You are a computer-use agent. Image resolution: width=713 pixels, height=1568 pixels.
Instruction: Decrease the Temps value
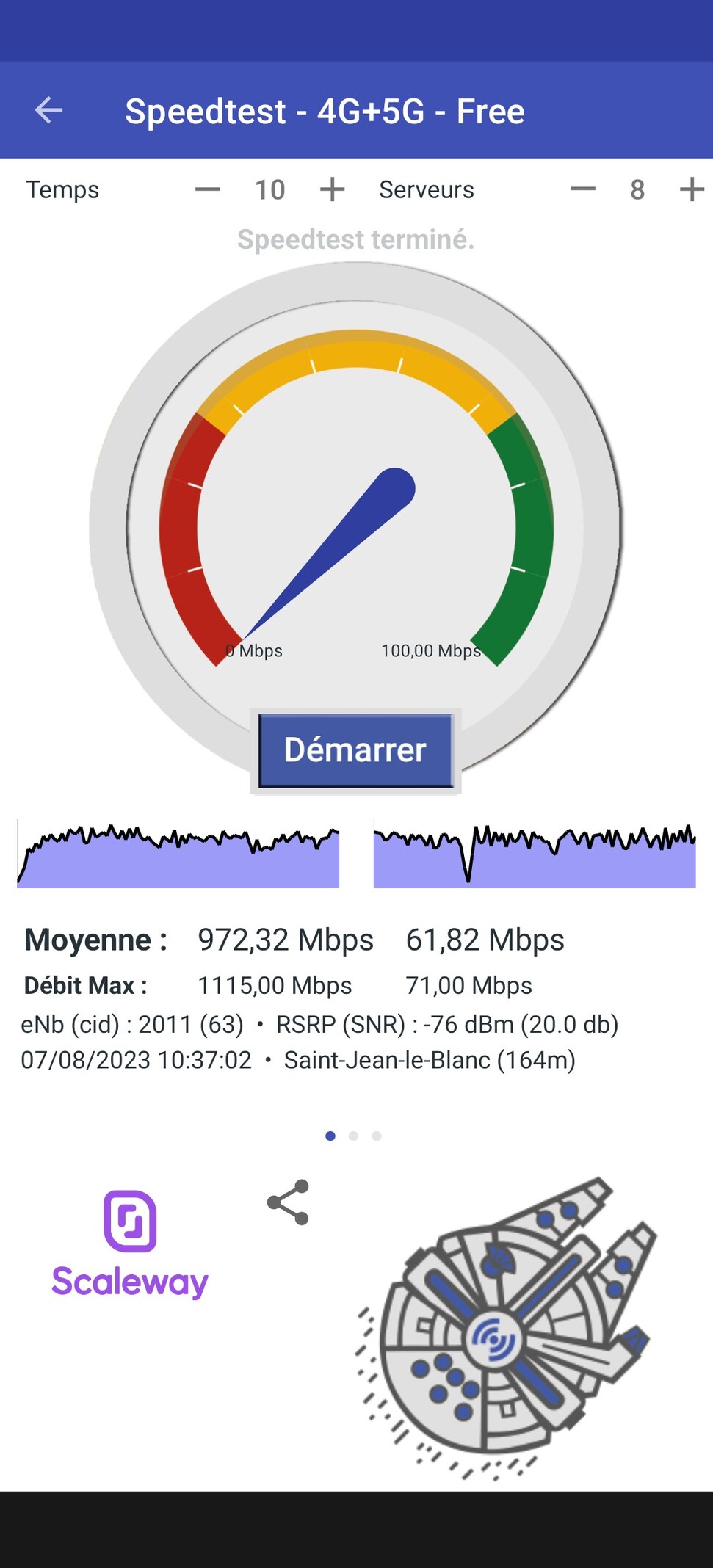pyautogui.click(x=207, y=189)
